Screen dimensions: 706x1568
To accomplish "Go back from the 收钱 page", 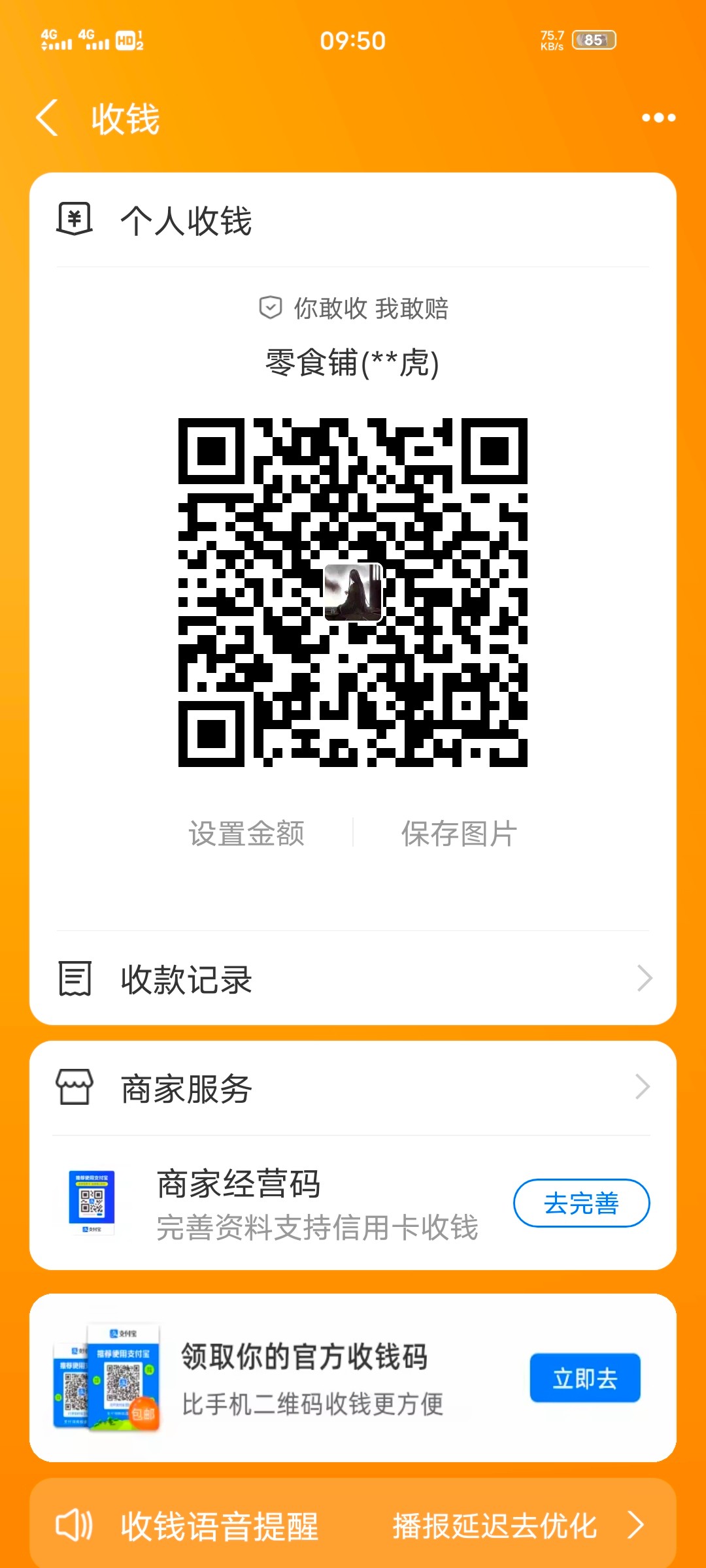I will tap(48, 118).
